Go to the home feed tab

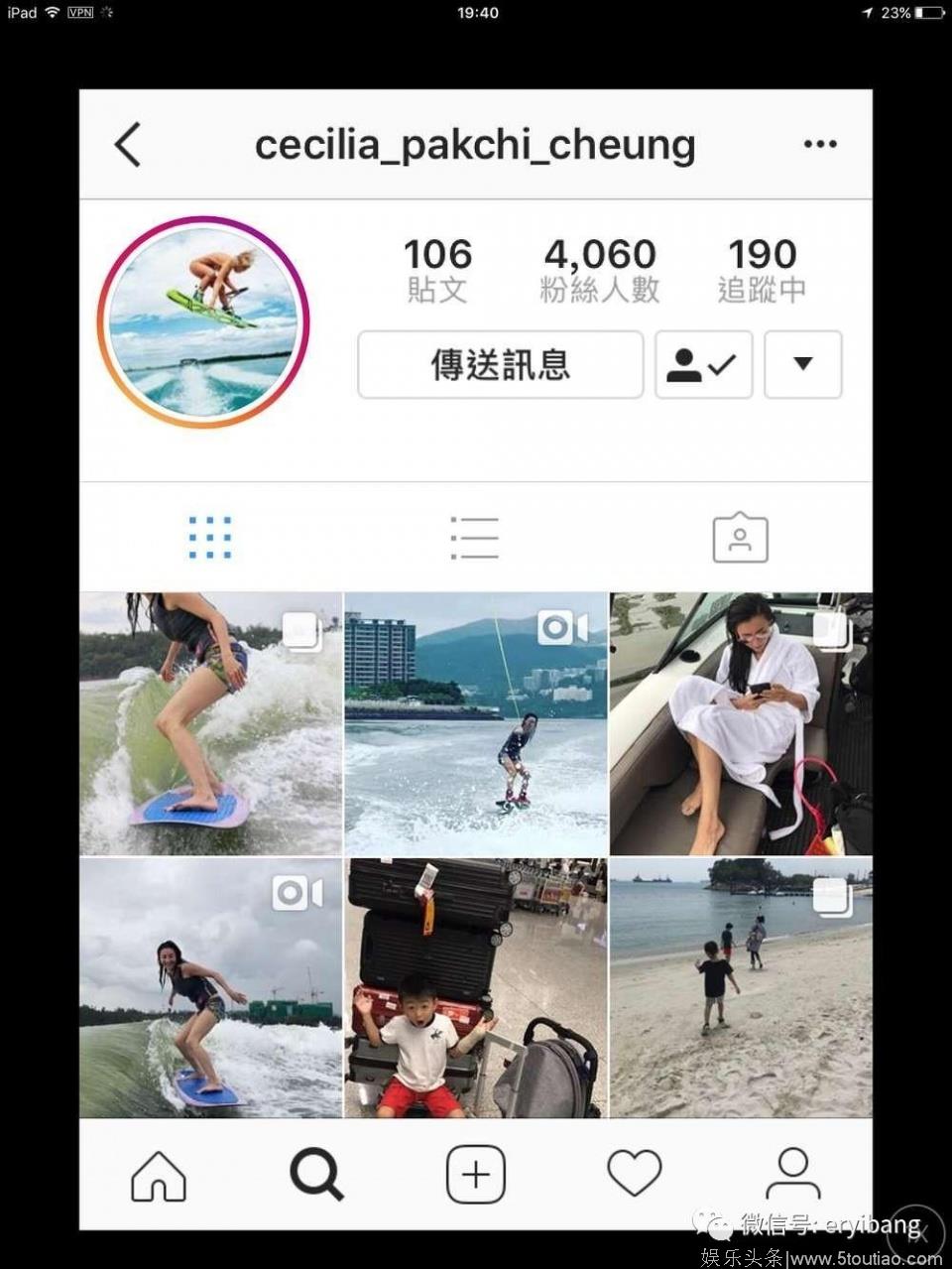(x=159, y=1175)
